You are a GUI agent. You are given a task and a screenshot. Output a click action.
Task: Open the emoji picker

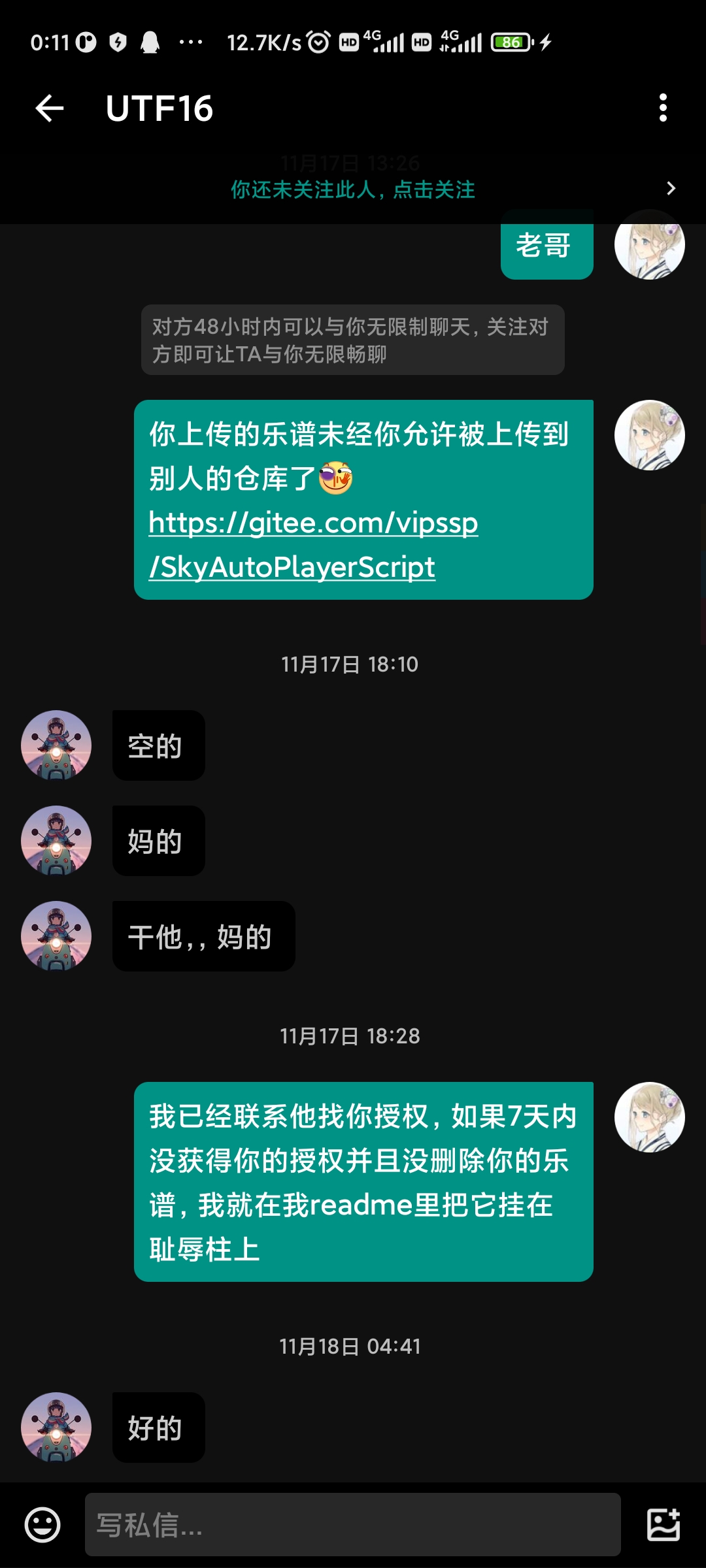42,1526
